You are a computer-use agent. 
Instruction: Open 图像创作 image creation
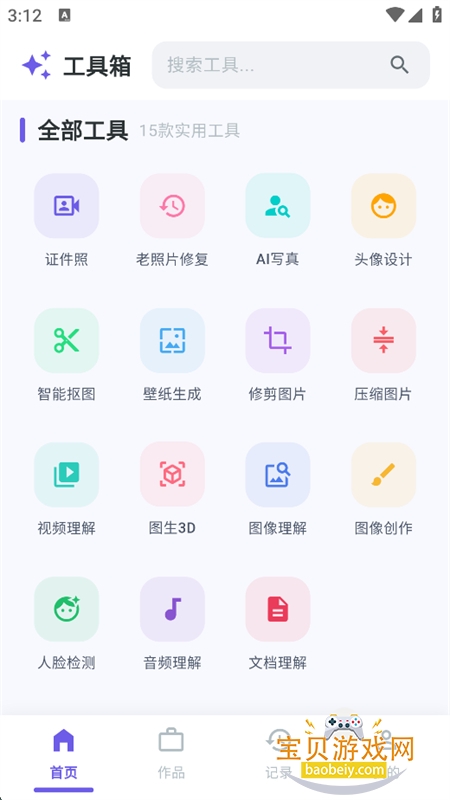pyautogui.click(x=383, y=489)
